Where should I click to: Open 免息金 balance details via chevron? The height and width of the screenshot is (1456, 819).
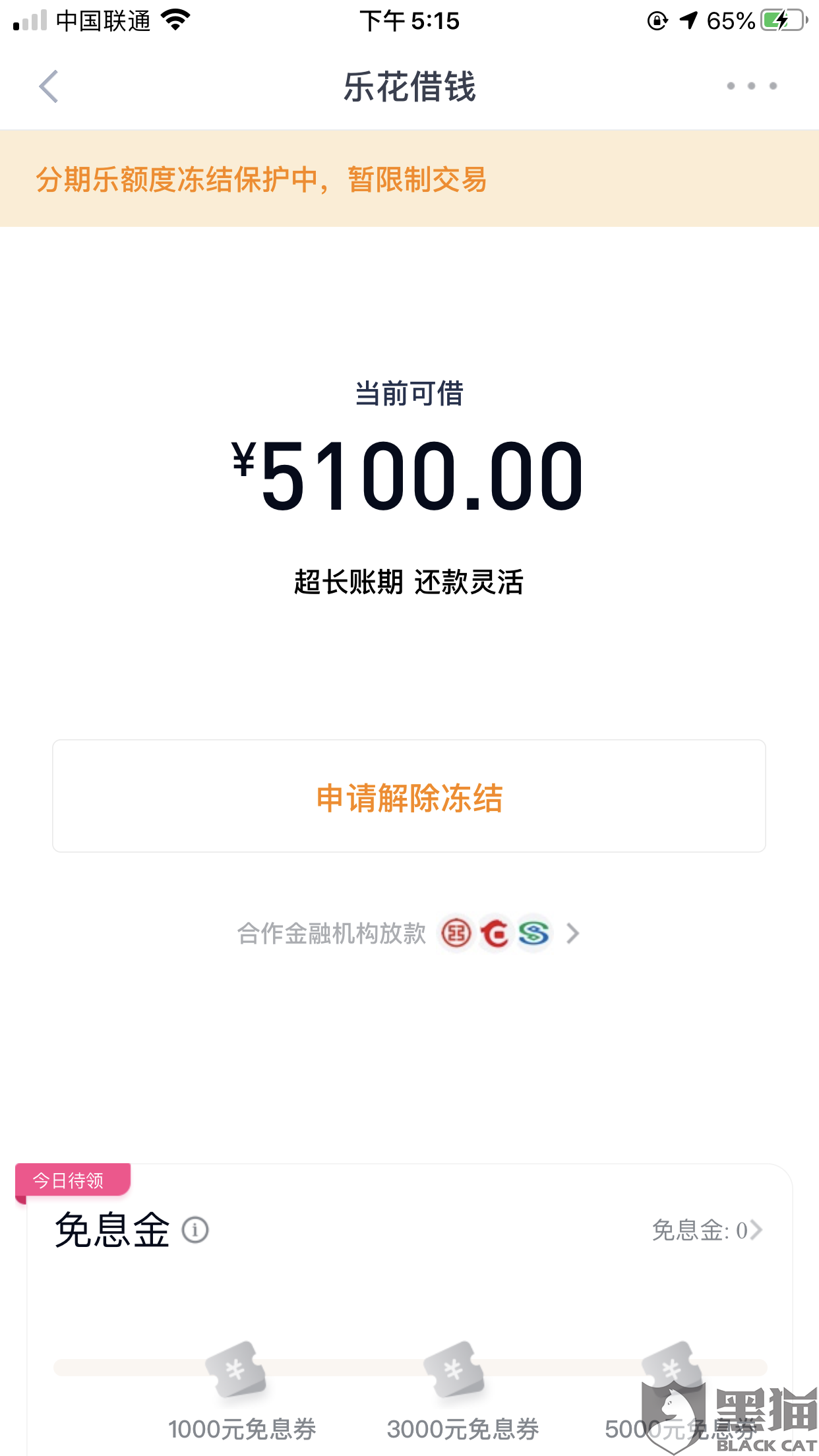pyautogui.click(x=757, y=1229)
